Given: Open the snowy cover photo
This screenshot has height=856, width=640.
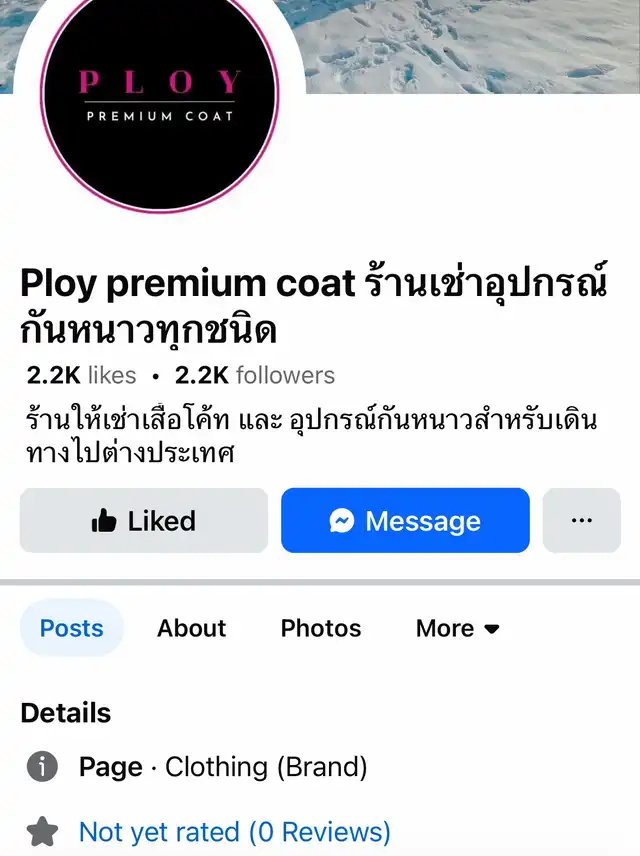Looking at the screenshot, I should 470,45.
